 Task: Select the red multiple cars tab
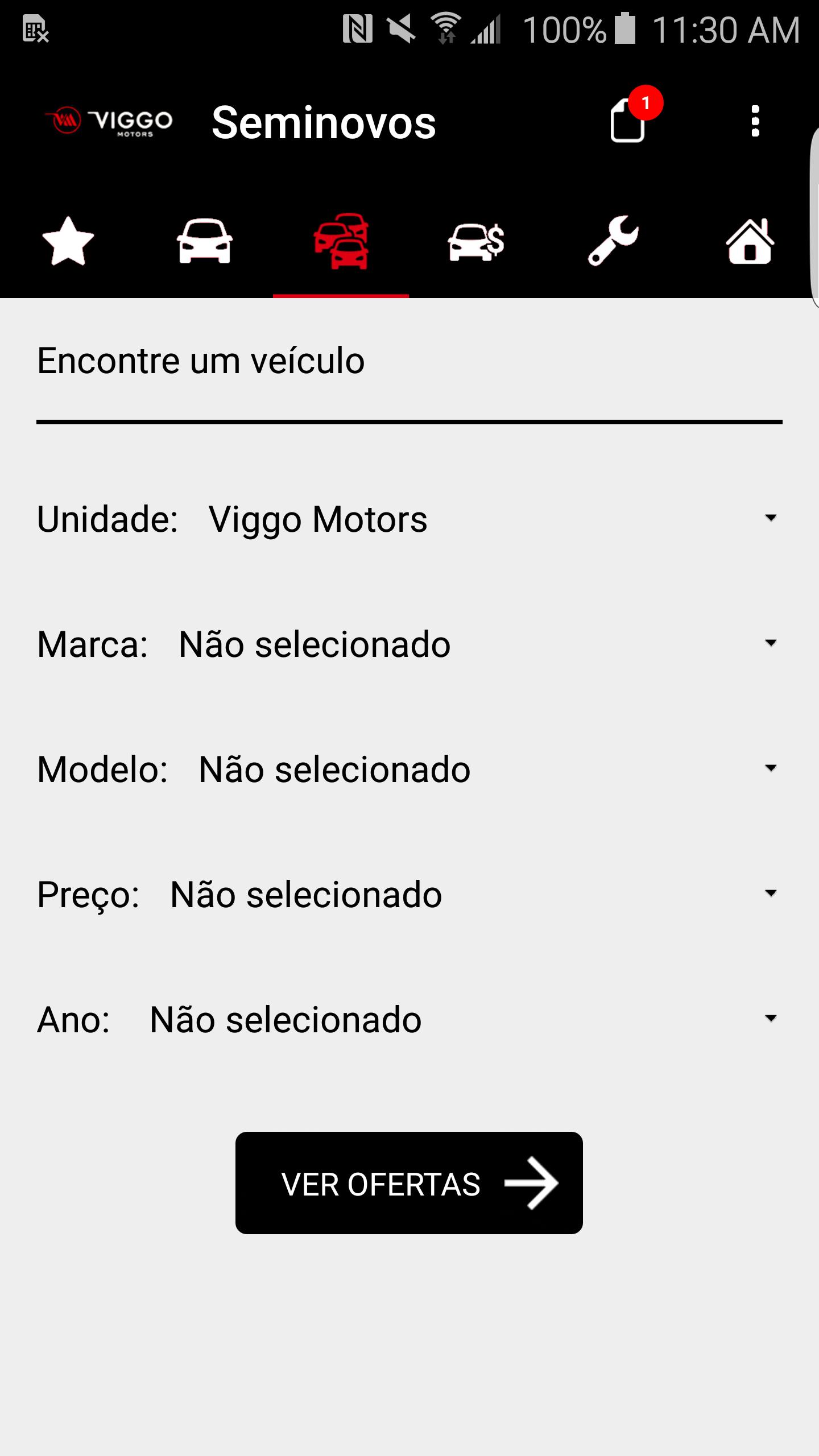[341, 241]
